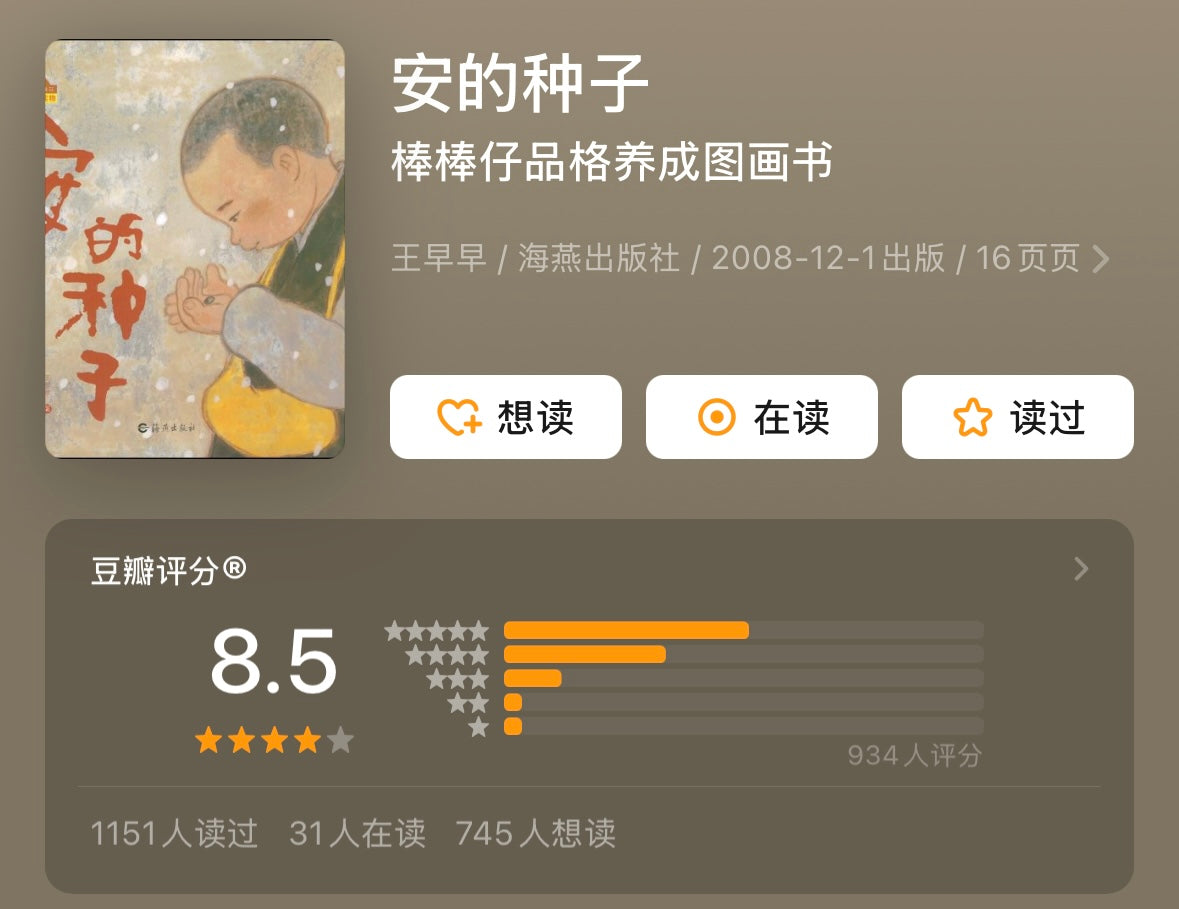This screenshot has height=909, width=1179.
Task: Open the 安的种子 book cover image
Action: [x=195, y=249]
